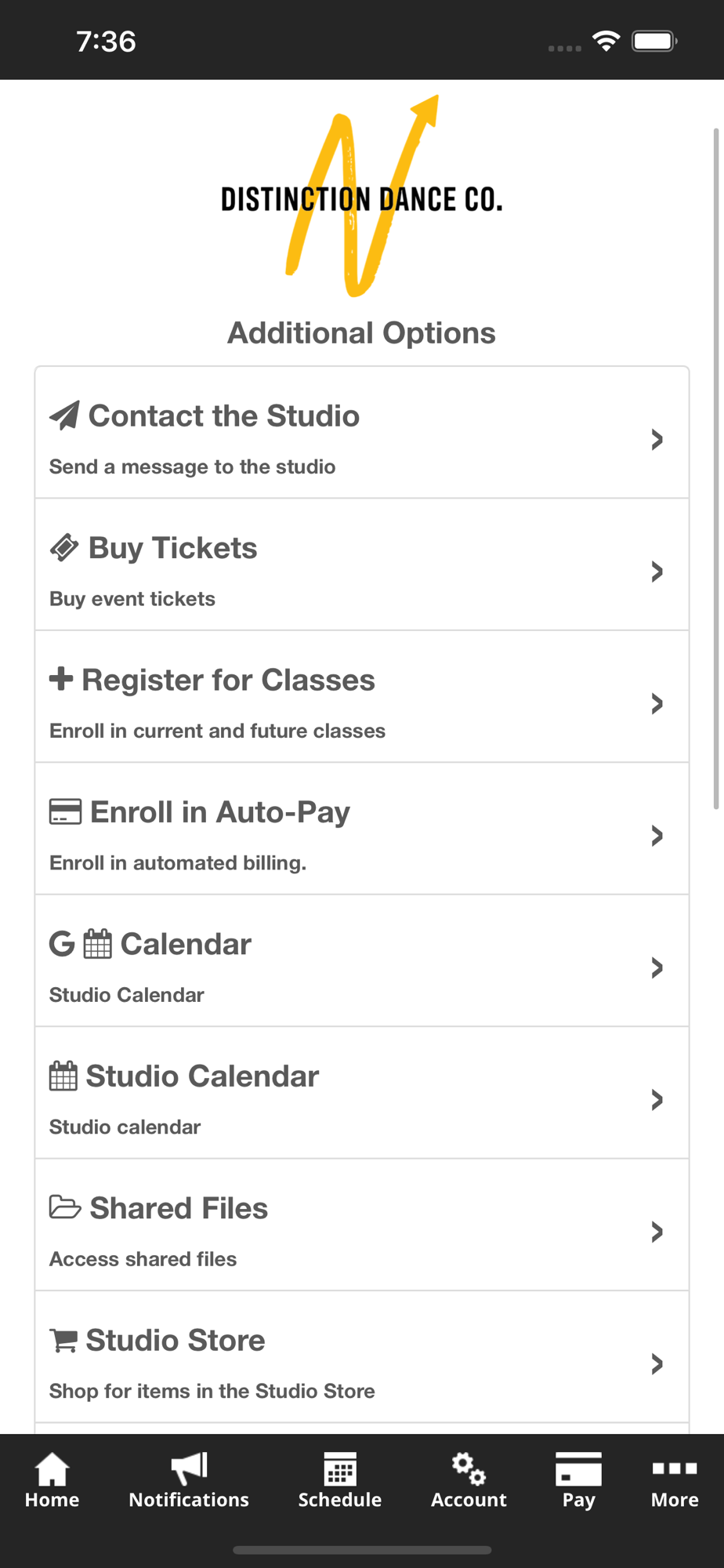Open the Schedule tab
The width and height of the screenshot is (724, 1568).
pyautogui.click(x=340, y=1480)
